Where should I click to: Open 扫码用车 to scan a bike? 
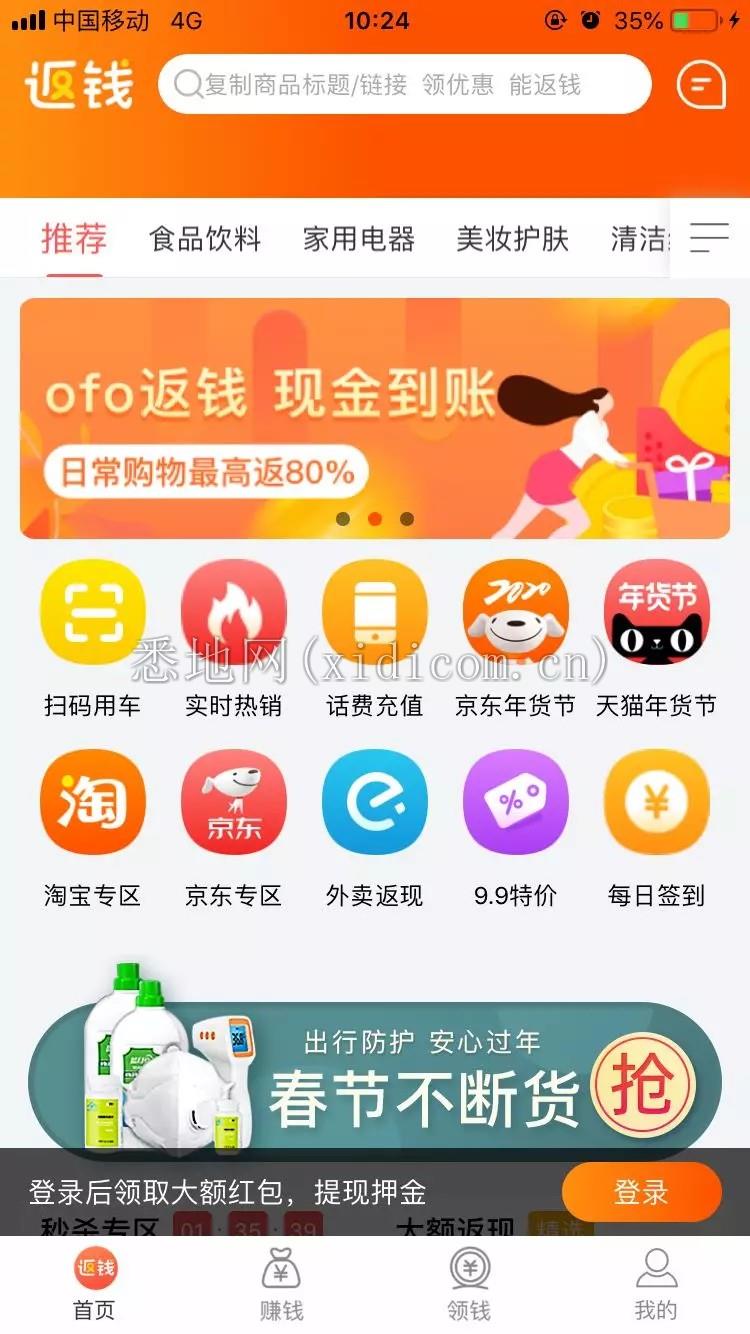click(92, 637)
